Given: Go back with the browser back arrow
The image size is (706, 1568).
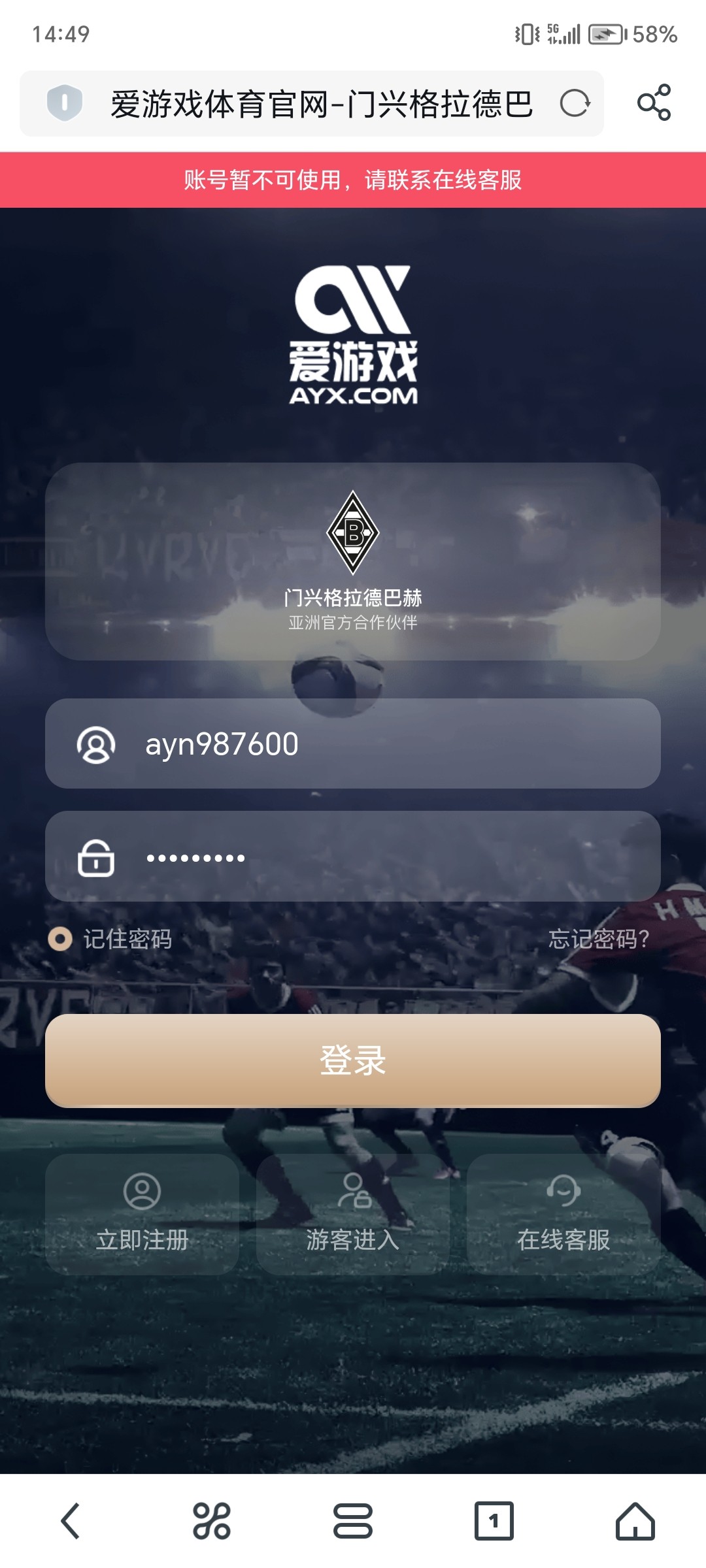Looking at the screenshot, I should coord(71,1521).
